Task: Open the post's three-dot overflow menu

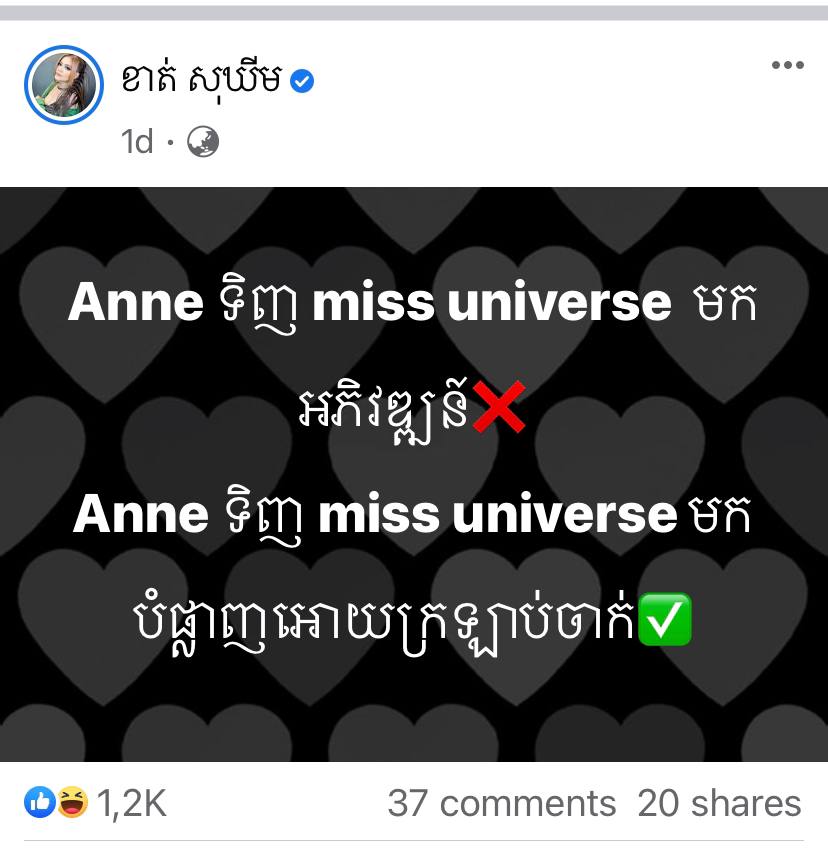Action: pyautogui.click(x=787, y=65)
